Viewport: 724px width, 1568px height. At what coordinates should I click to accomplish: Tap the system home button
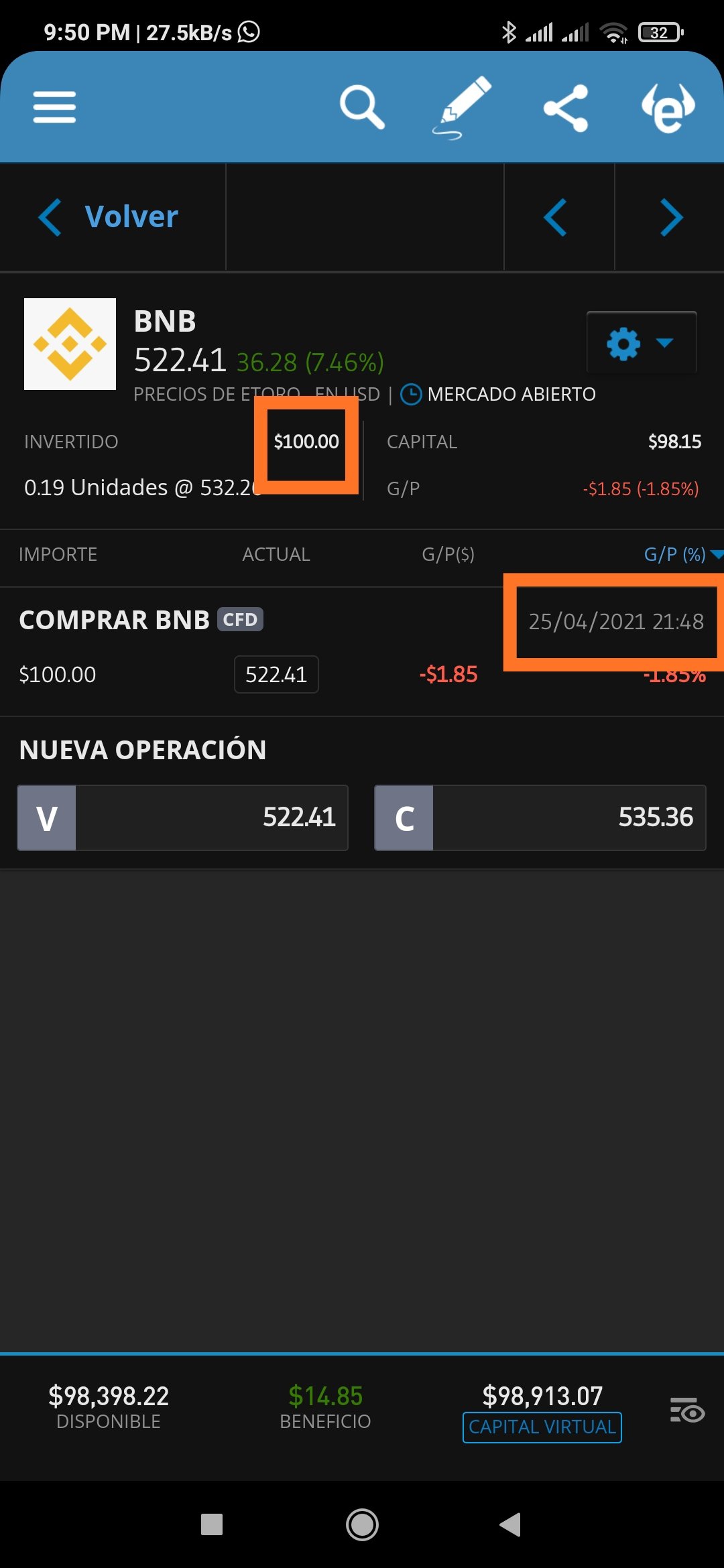[362, 1525]
